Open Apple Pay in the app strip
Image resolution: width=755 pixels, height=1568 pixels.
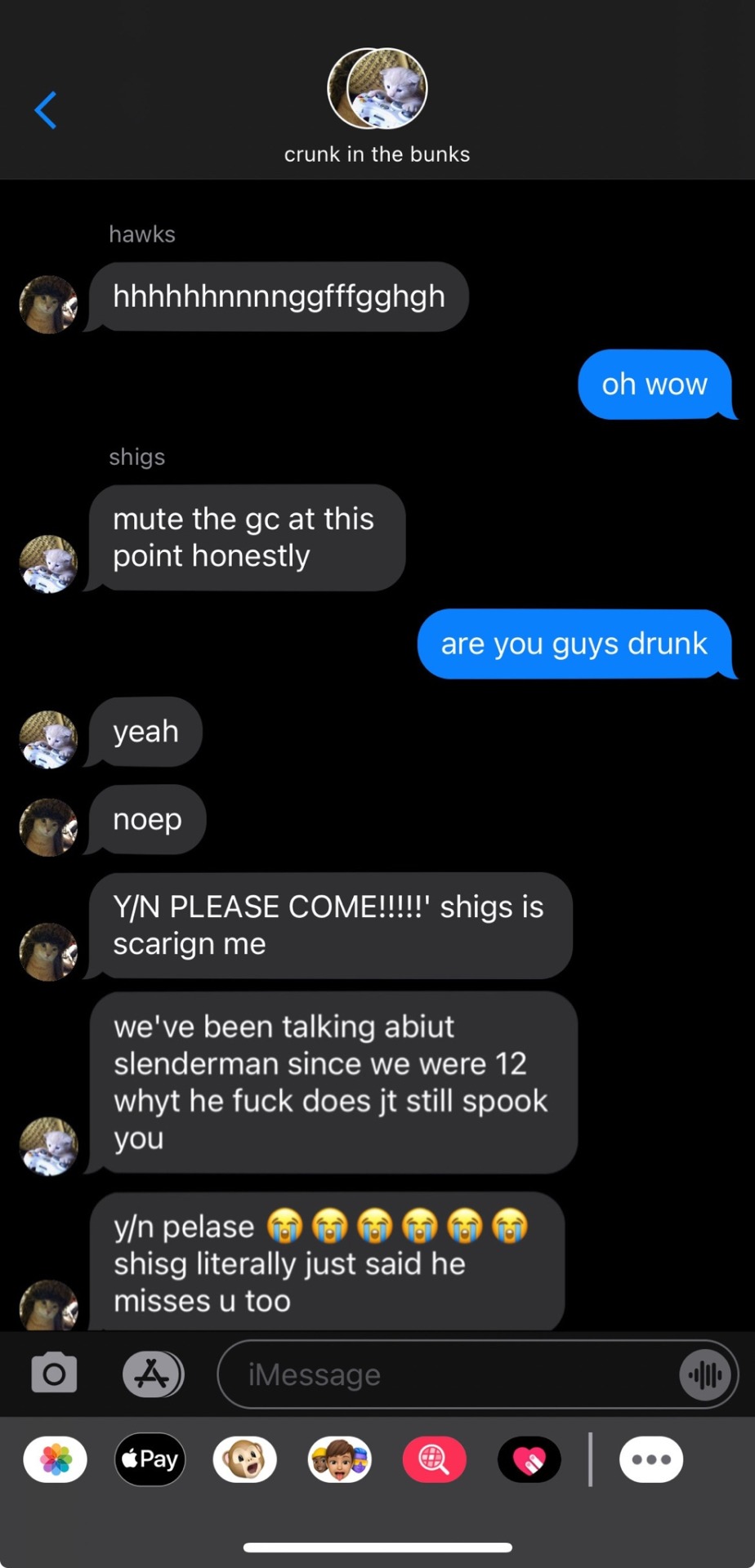coord(150,1459)
